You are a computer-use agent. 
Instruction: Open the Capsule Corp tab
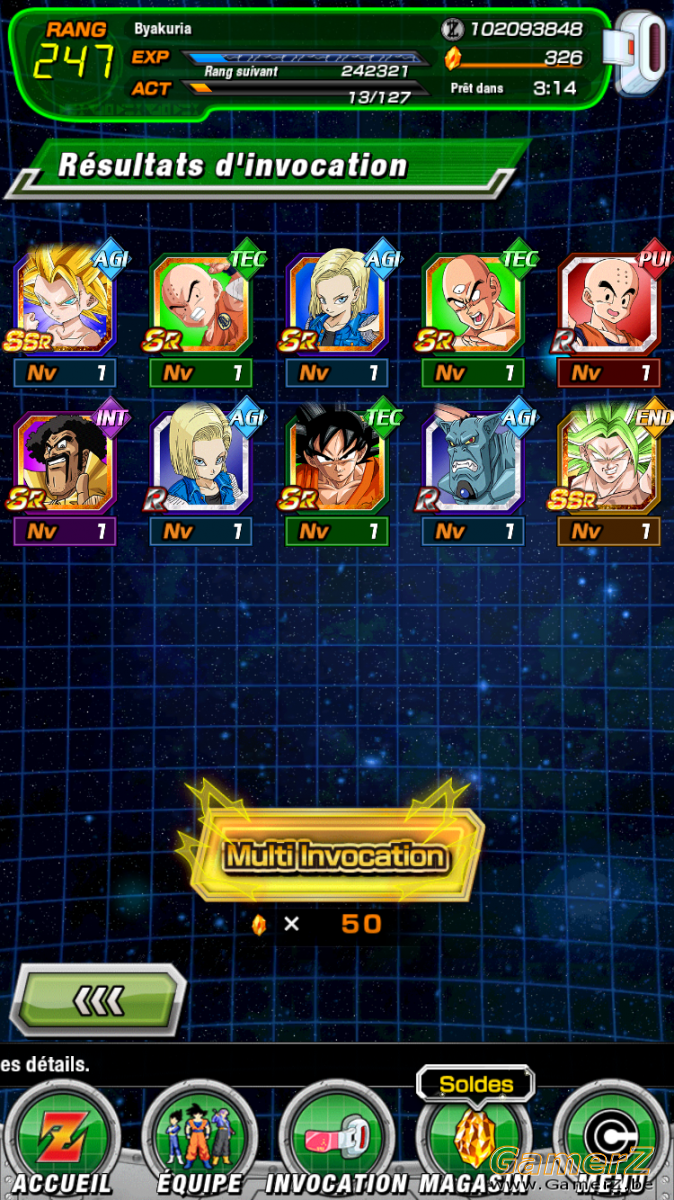click(x=610, y=1139)
